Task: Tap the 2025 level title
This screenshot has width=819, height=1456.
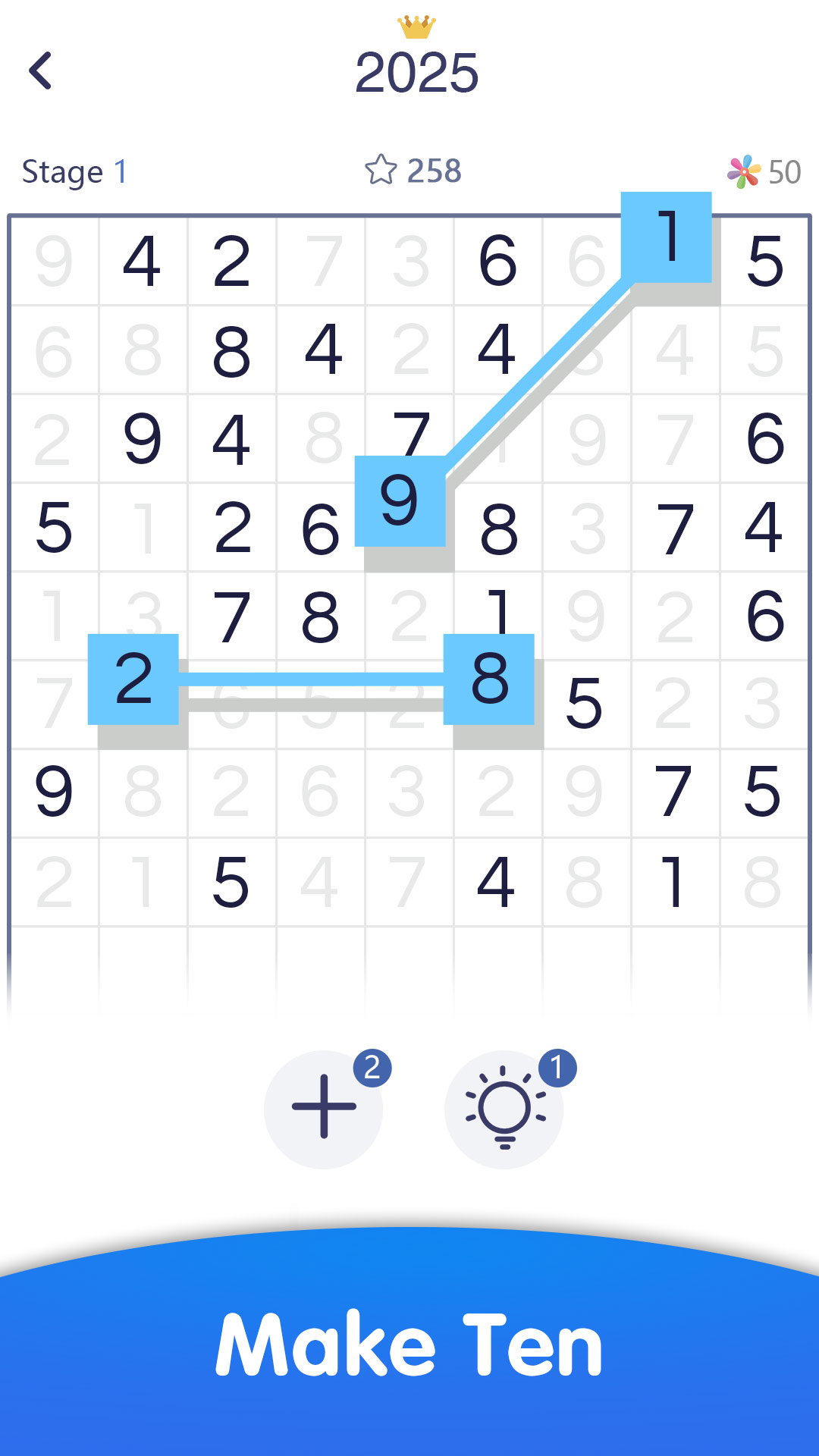Action: coord(416,74)
